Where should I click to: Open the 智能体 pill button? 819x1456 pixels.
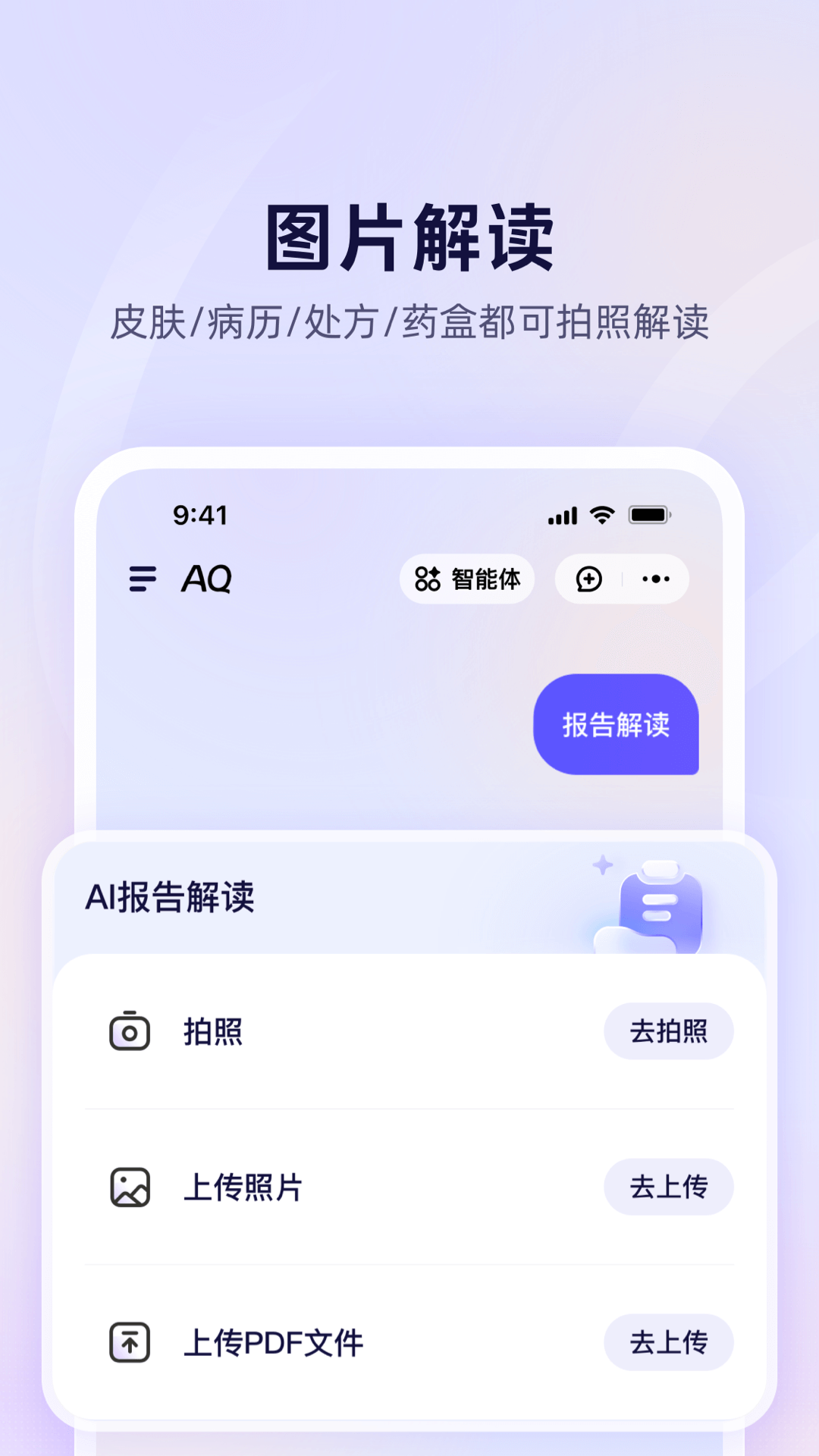pyautogui.click(x=466, y=579)
